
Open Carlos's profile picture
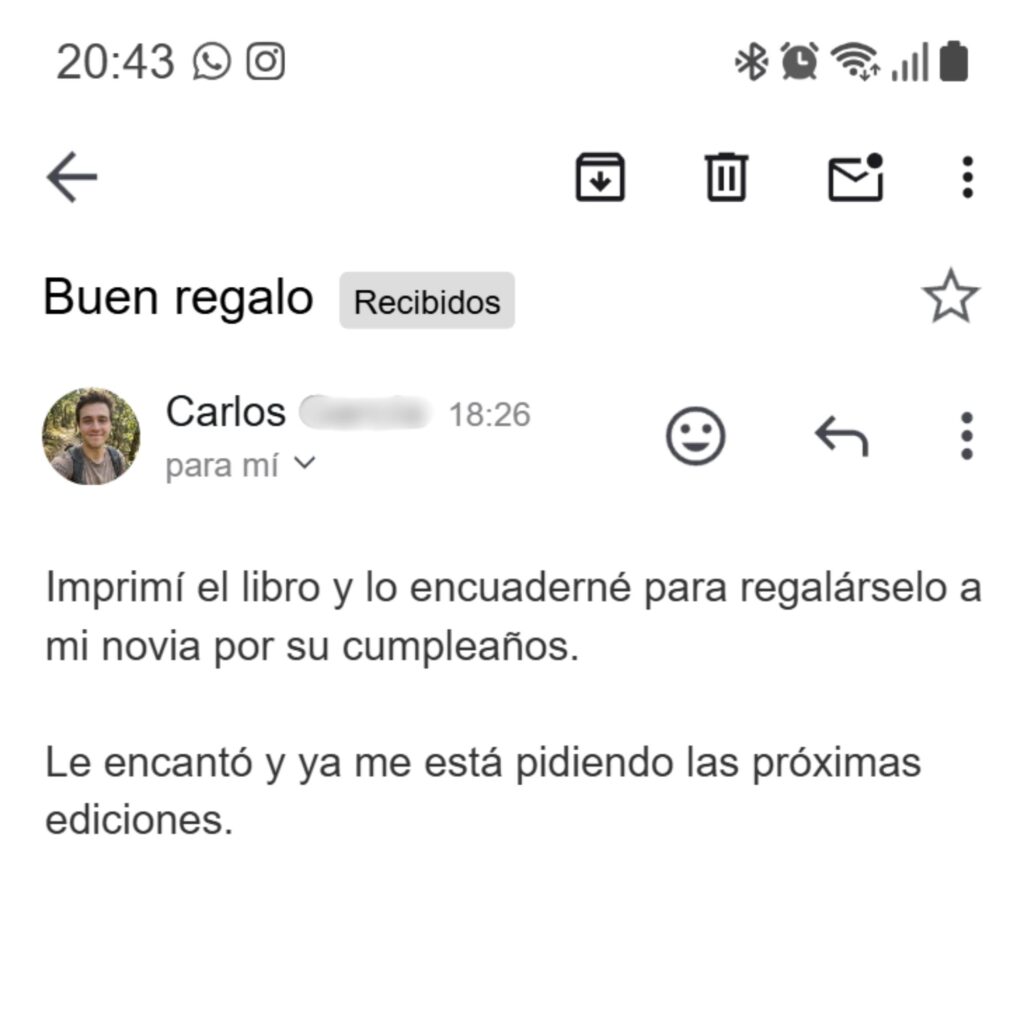point(91,437)
